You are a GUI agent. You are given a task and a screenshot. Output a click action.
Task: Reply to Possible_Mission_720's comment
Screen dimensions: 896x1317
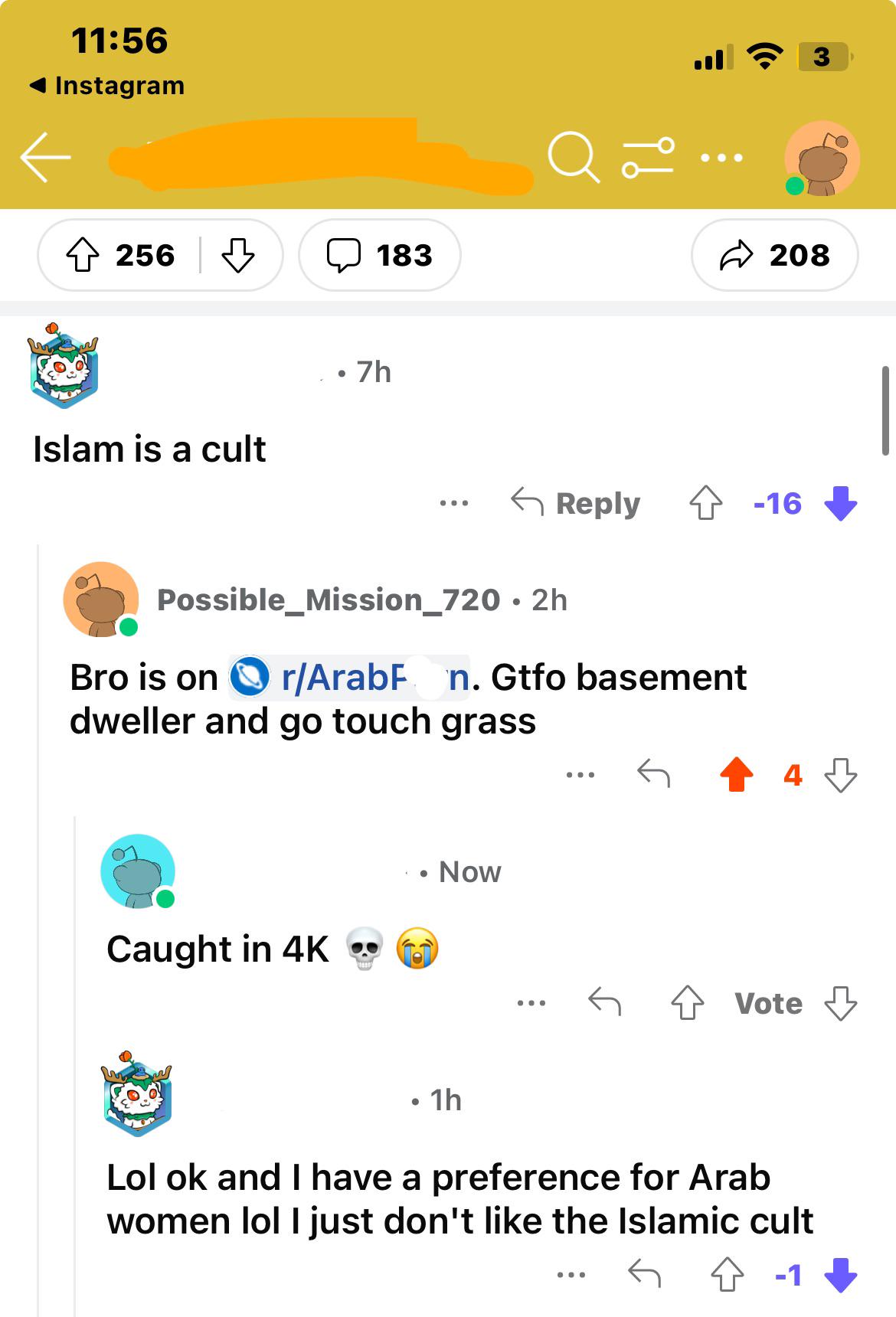point(653,774)
